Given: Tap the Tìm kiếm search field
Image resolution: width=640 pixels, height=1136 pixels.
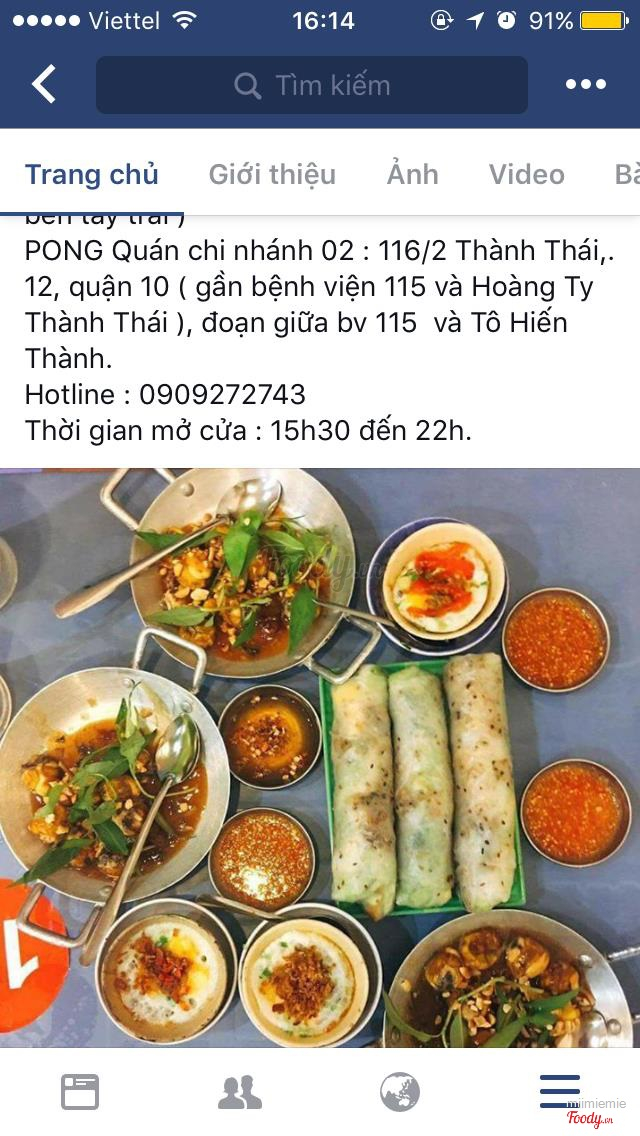Looking at the screenshot, I should coord(312,85).
